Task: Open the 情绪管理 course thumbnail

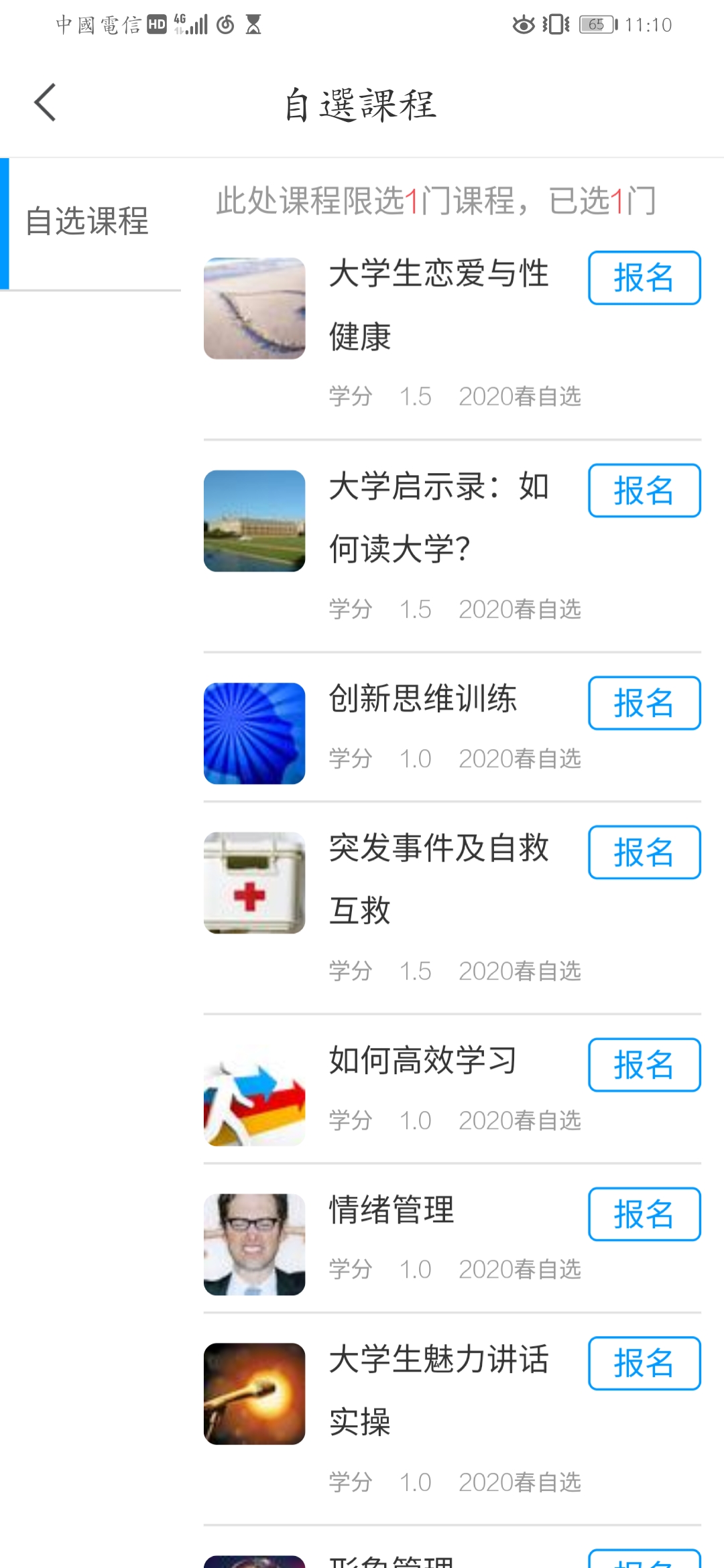Action: (254, 1246)
